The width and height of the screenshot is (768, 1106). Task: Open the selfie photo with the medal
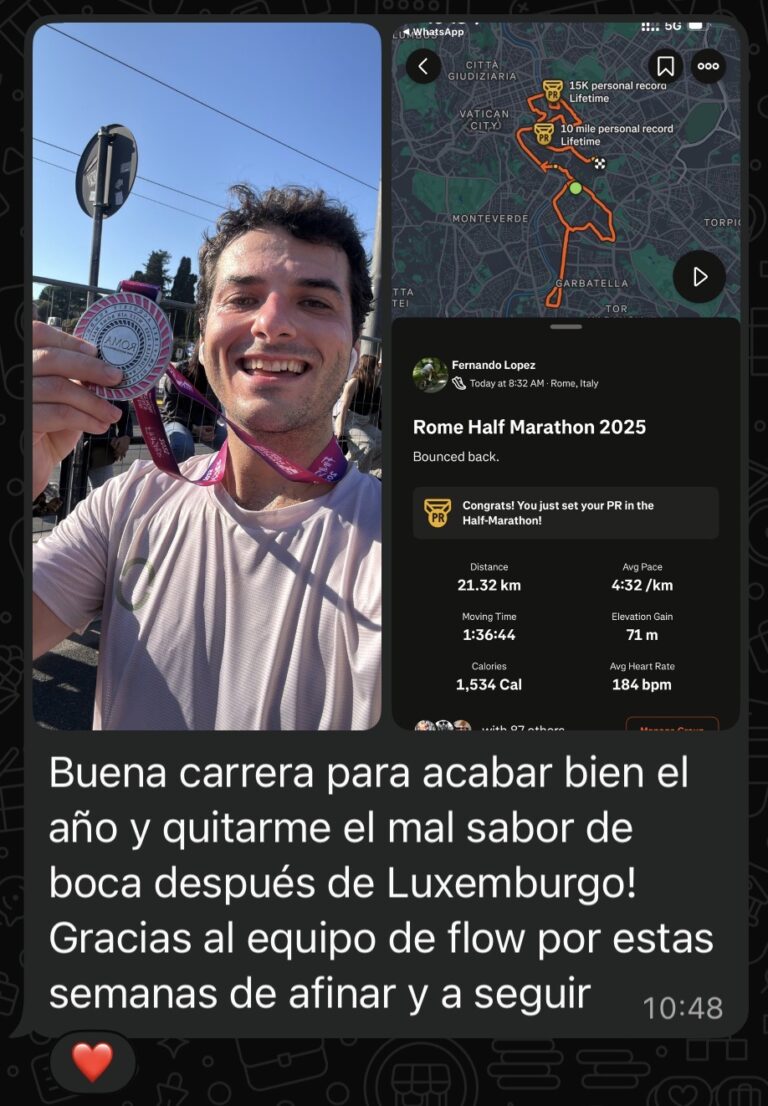[x=207, y=376]
